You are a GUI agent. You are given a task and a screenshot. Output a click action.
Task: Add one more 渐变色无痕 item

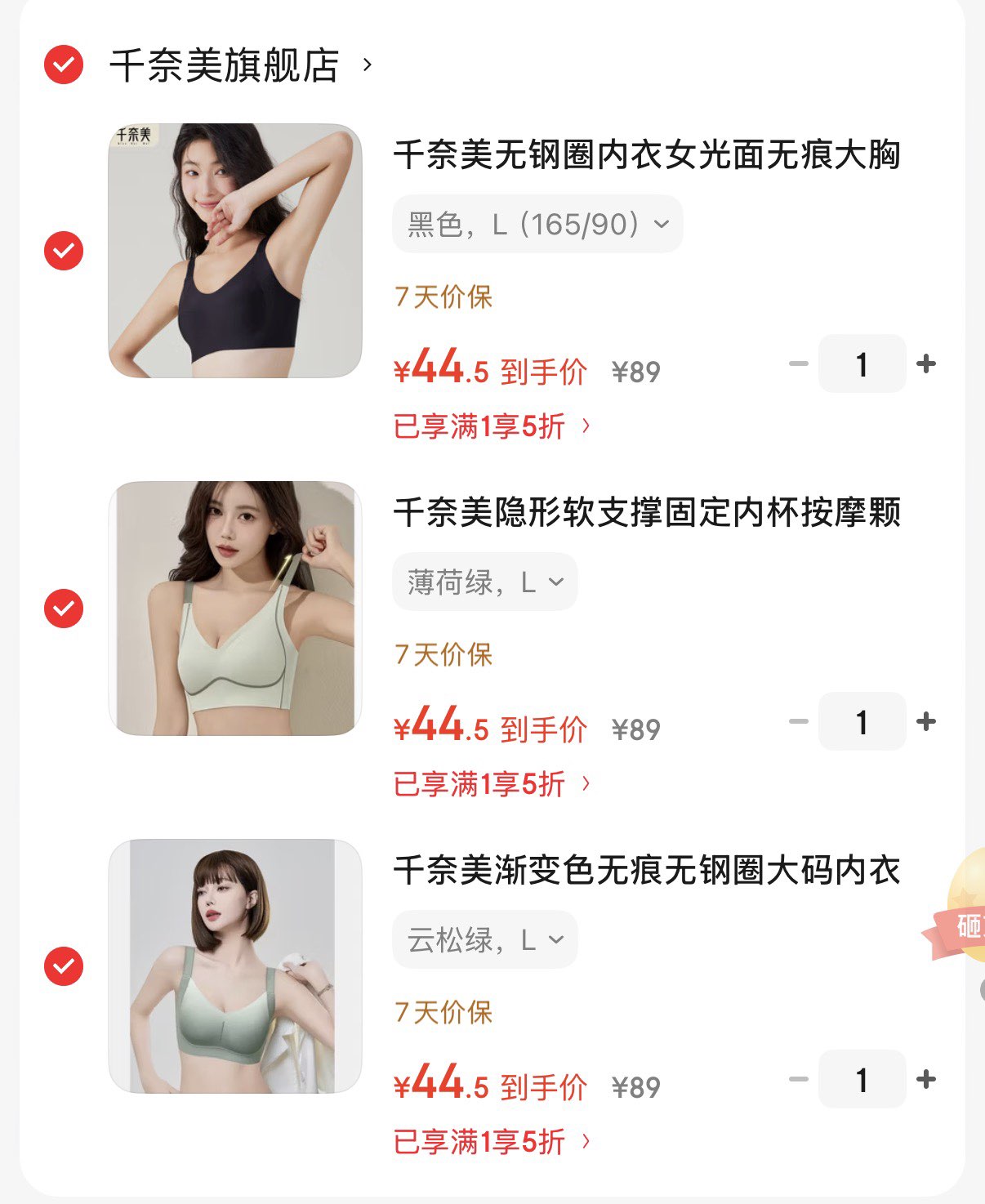pyautogui.click(x=926, y=1079)
